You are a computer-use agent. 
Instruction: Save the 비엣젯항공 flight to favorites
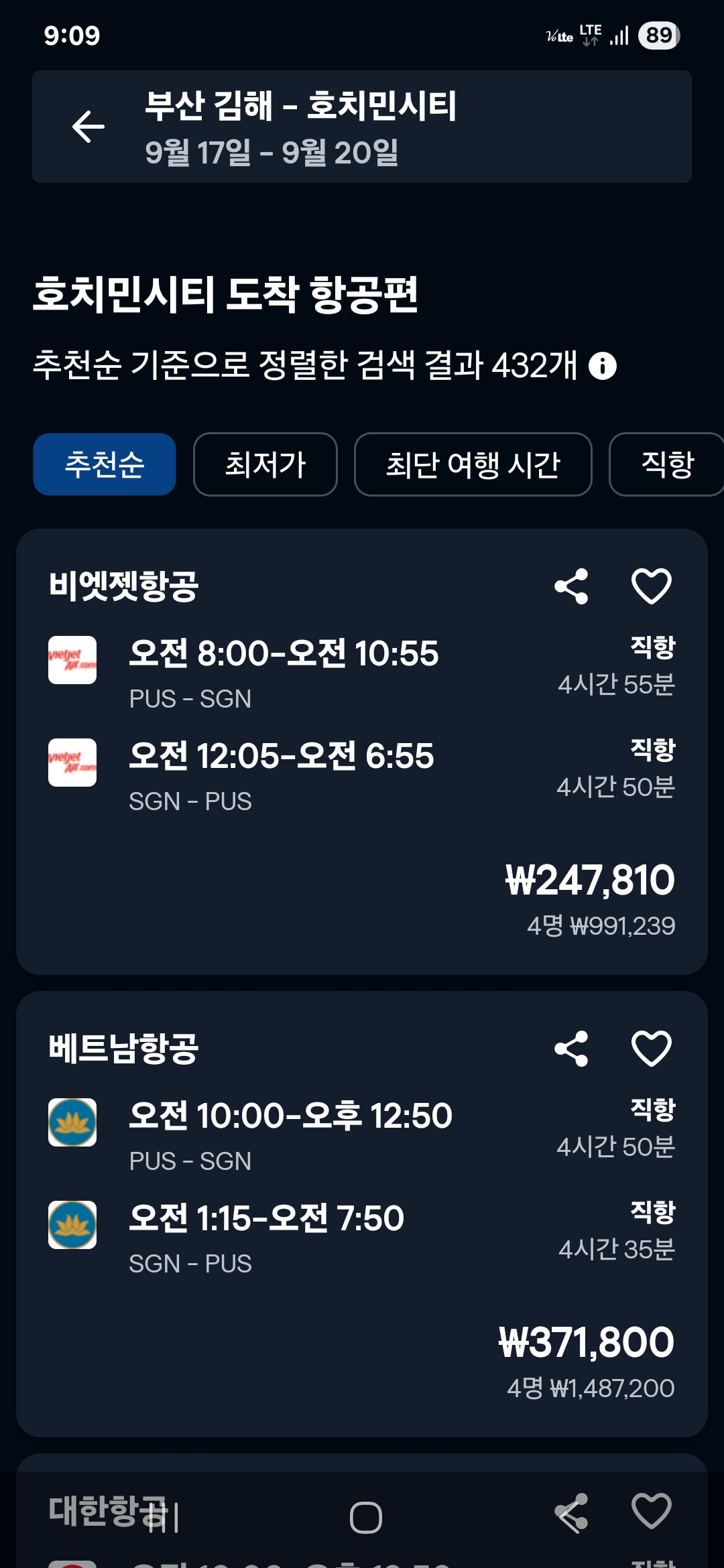(651, 586)
